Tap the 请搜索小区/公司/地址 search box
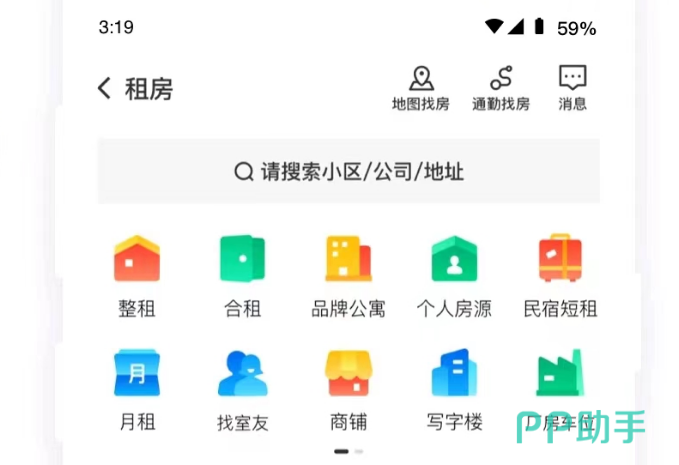 [x=348, y=172]
